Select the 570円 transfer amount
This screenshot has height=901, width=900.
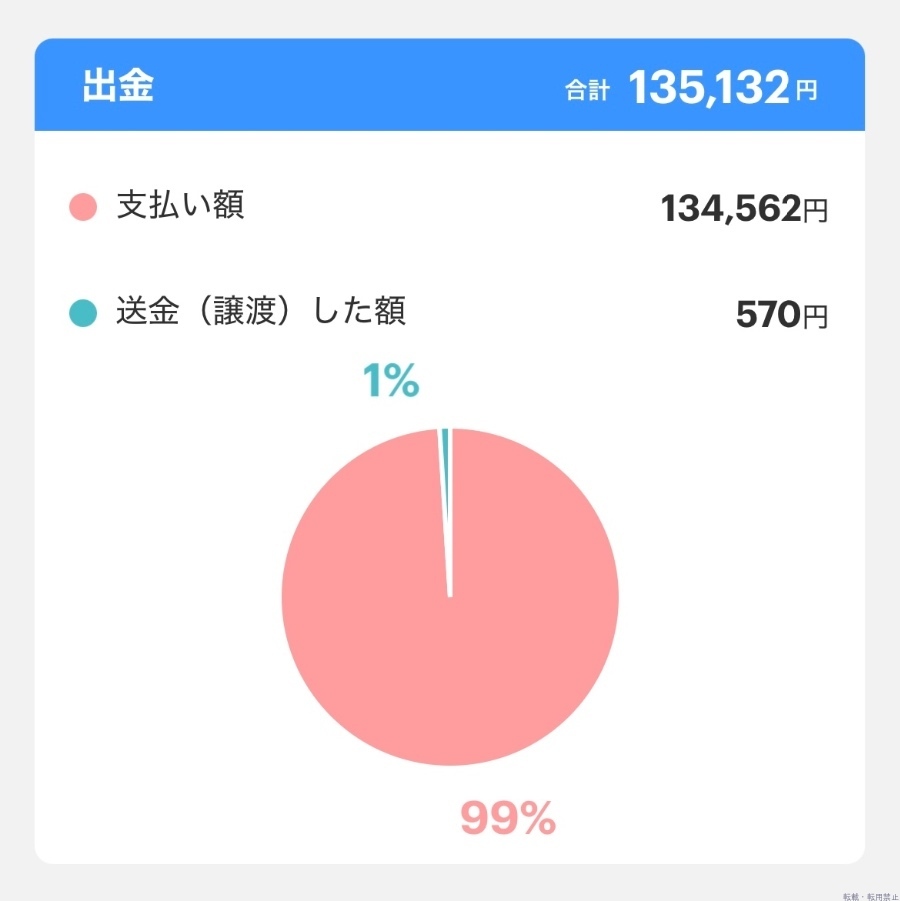(780, 313)
